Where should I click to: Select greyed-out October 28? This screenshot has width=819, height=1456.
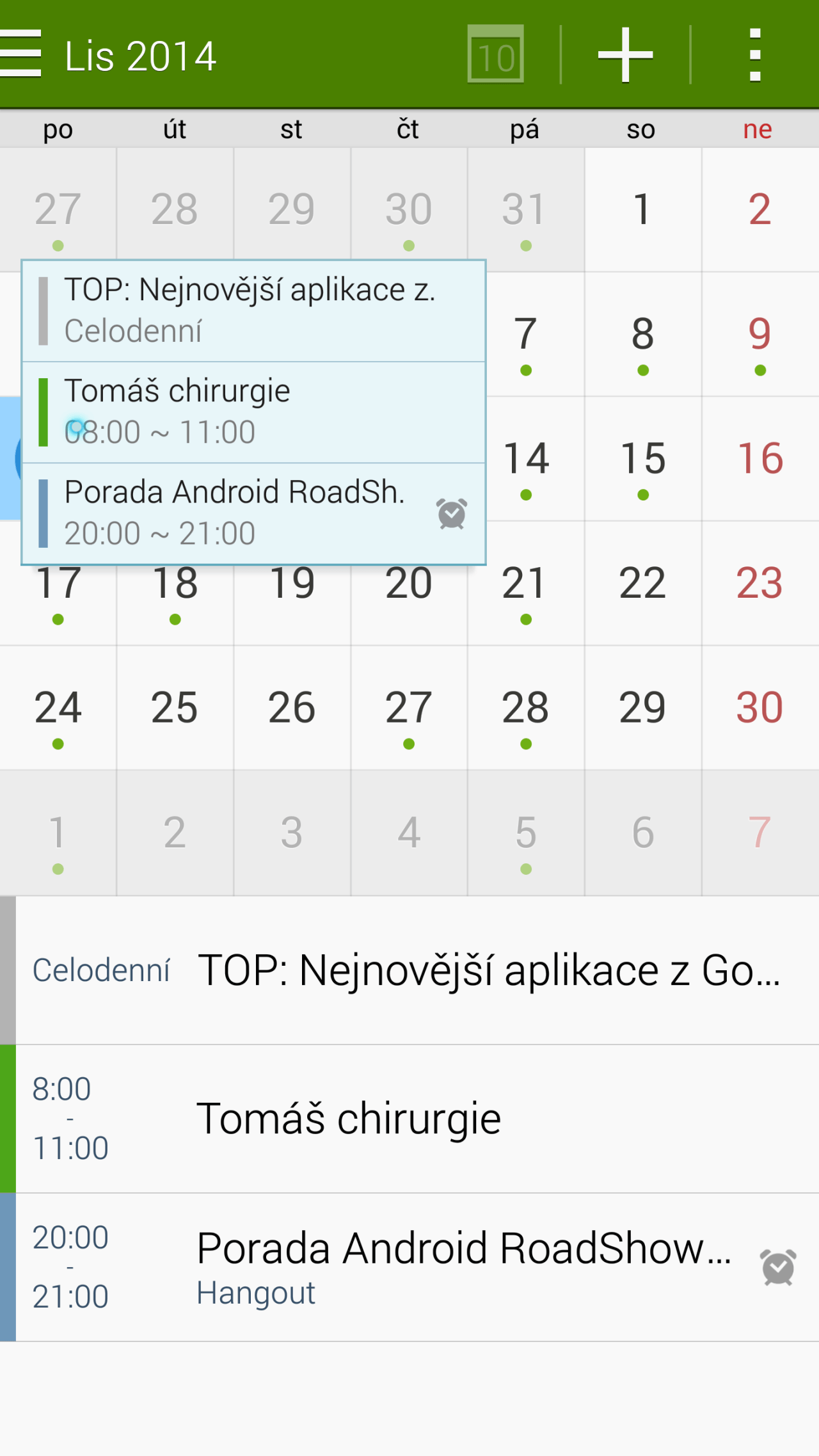175,210
